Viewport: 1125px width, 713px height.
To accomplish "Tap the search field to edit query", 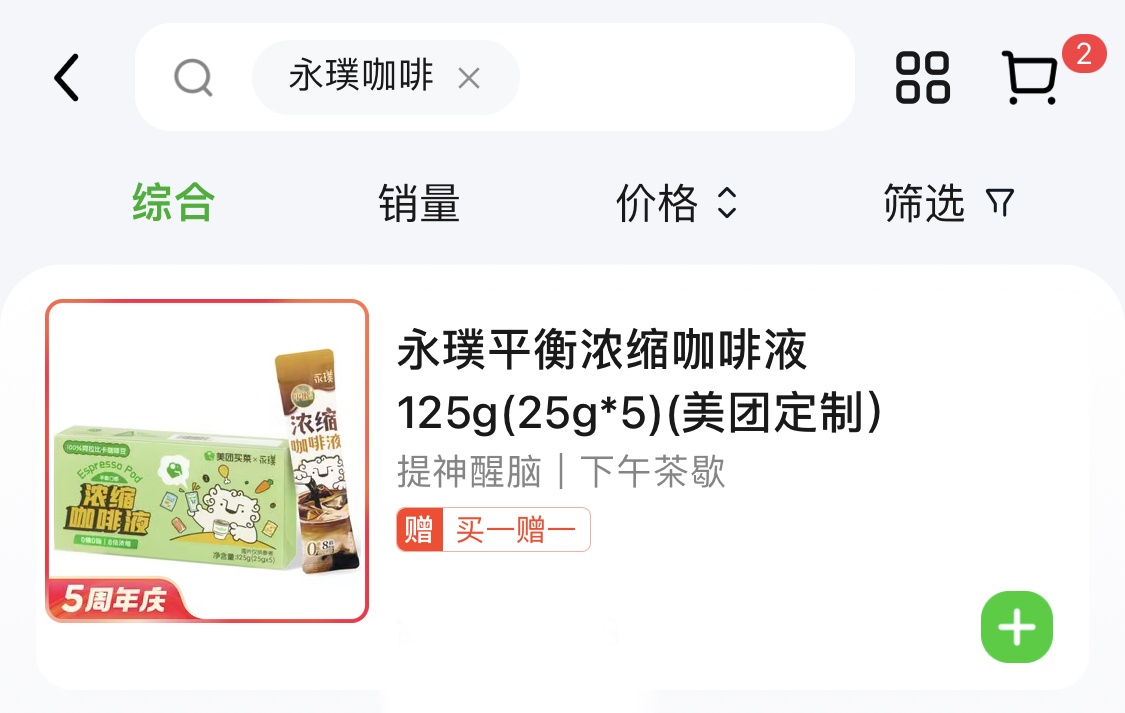I will click(680, 78).
